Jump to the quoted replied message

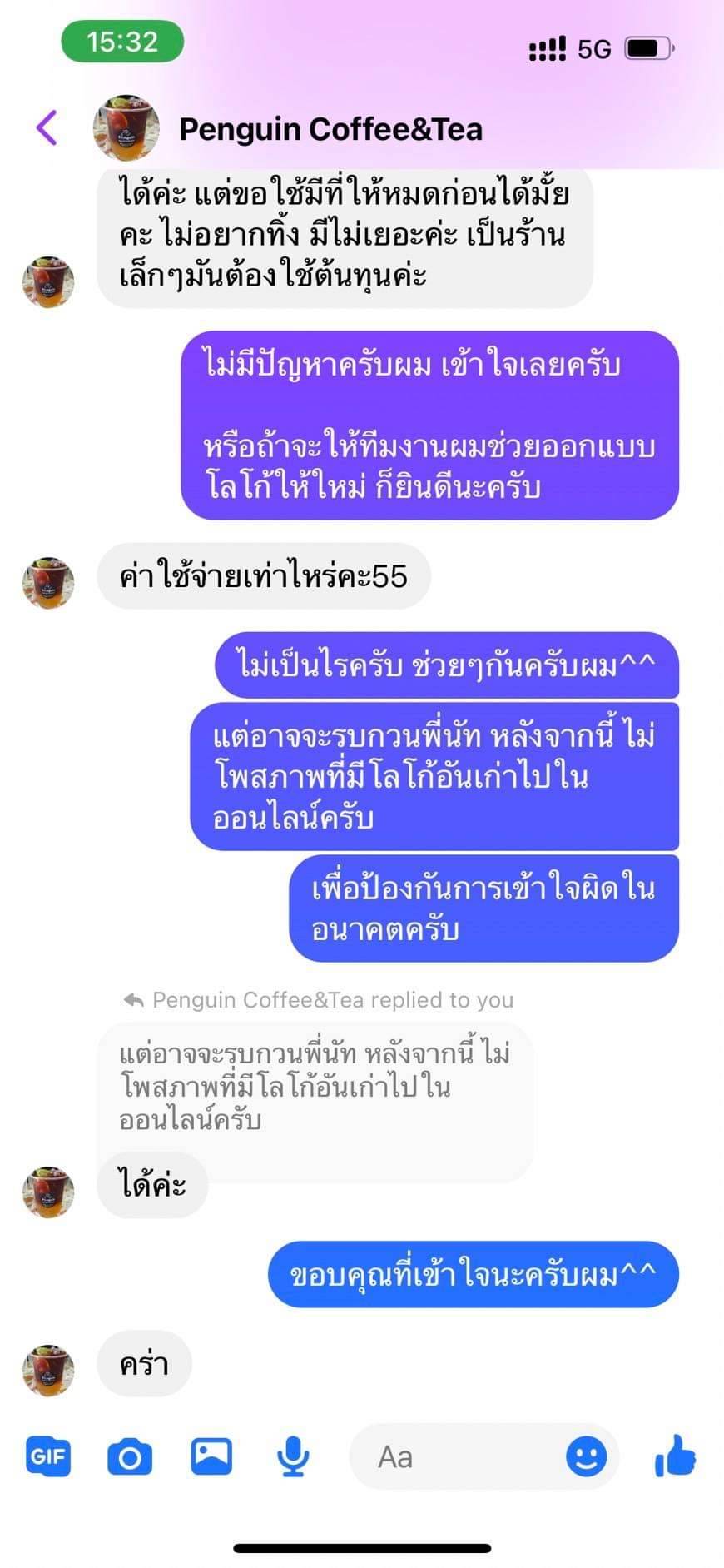[x=315, y=1088]
